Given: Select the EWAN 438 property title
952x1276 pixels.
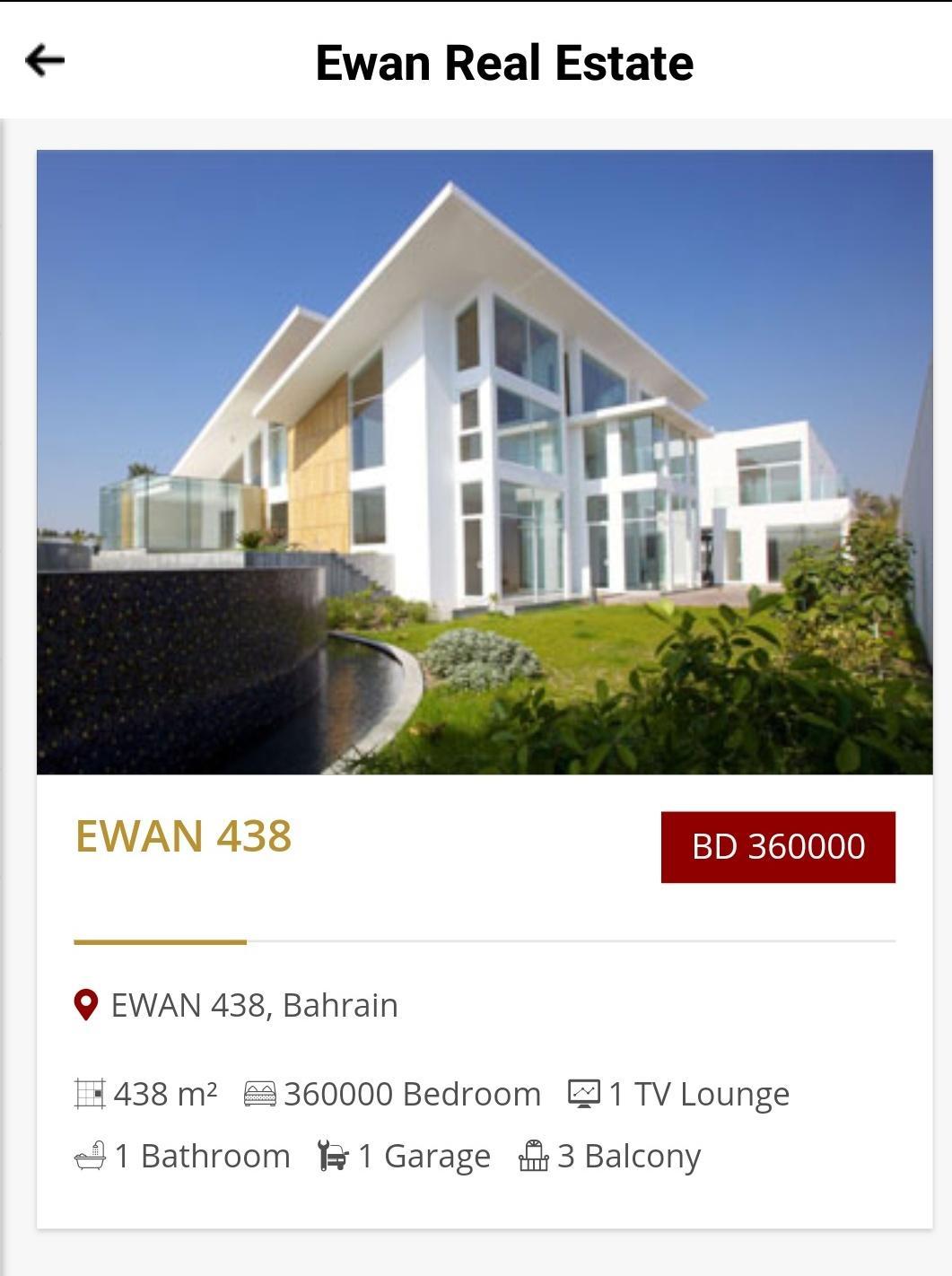Looking at the screenshot, I should [x=182, y=838].
